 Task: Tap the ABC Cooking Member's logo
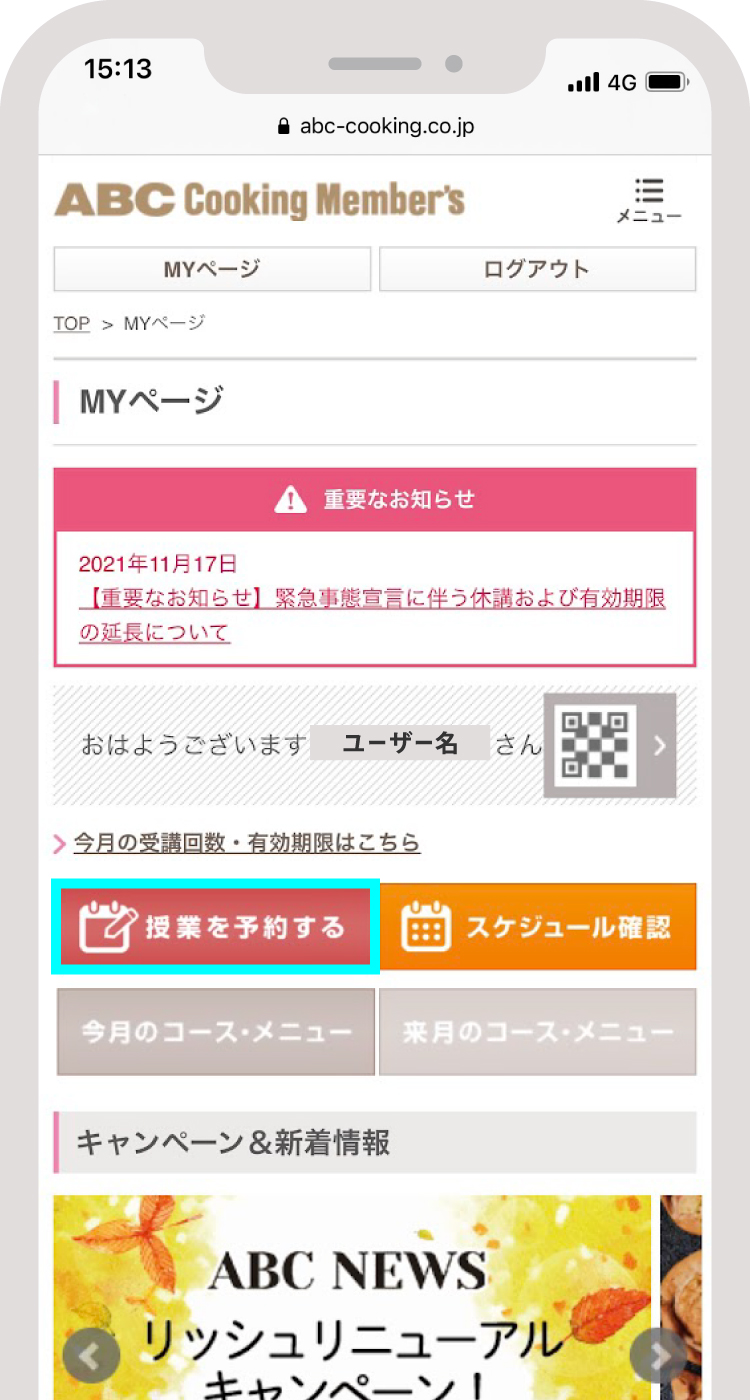(260, 200)
